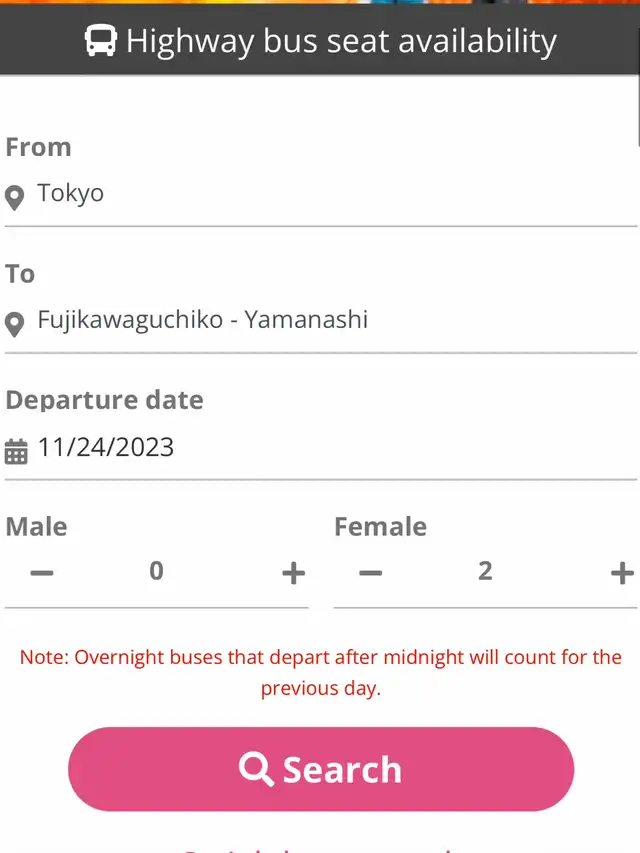The image size is (640, 853).
Task: Decrease the Female passenger count
Action: [371, 573]
